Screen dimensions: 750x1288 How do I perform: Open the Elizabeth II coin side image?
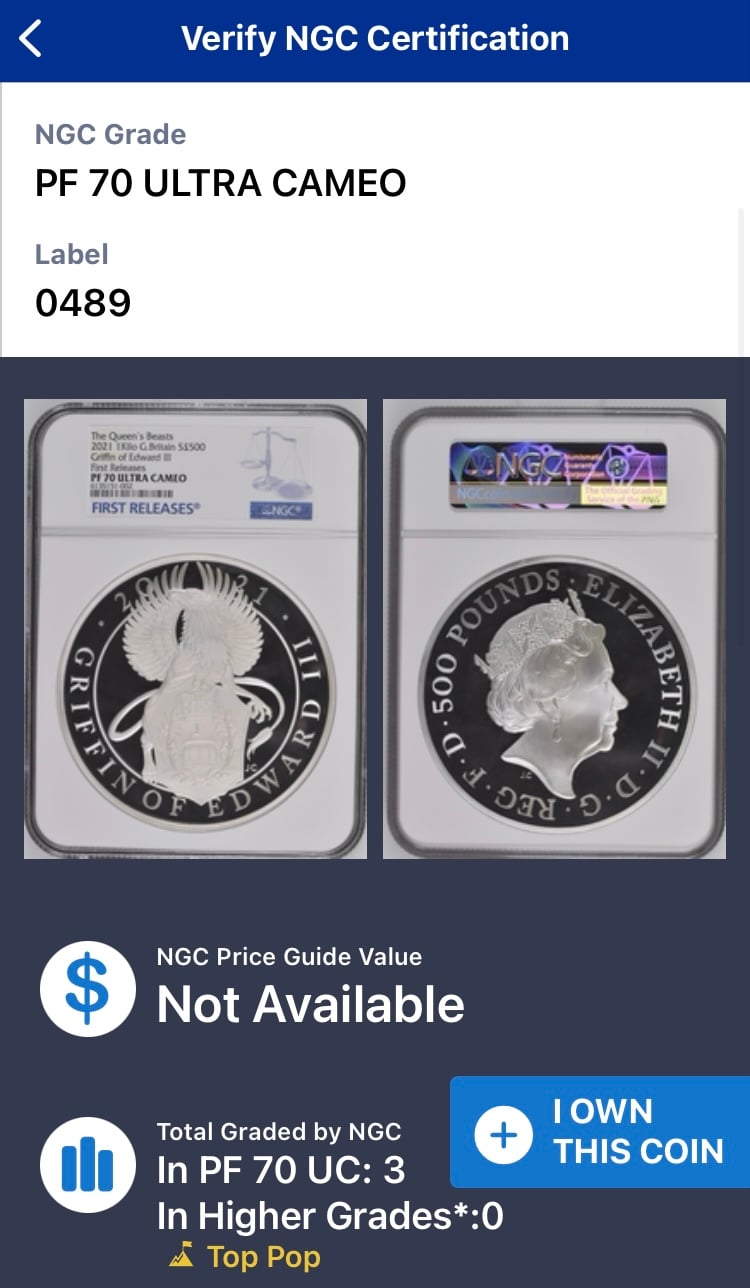tap(554, 629)
